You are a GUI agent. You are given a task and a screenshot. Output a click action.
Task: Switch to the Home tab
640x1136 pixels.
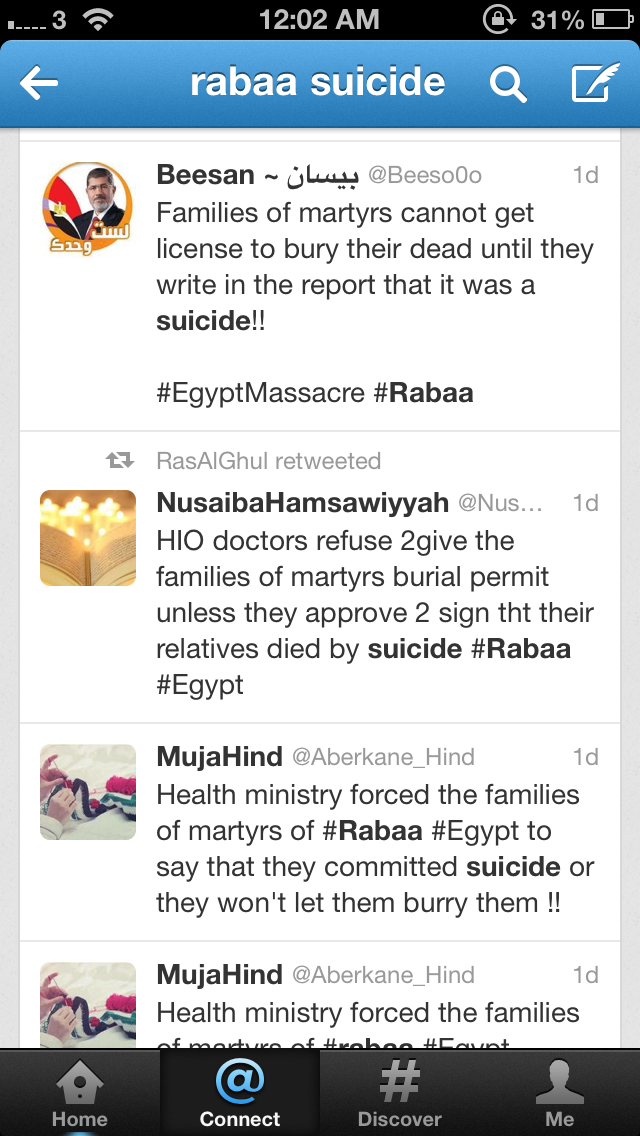pos(79,1093)
